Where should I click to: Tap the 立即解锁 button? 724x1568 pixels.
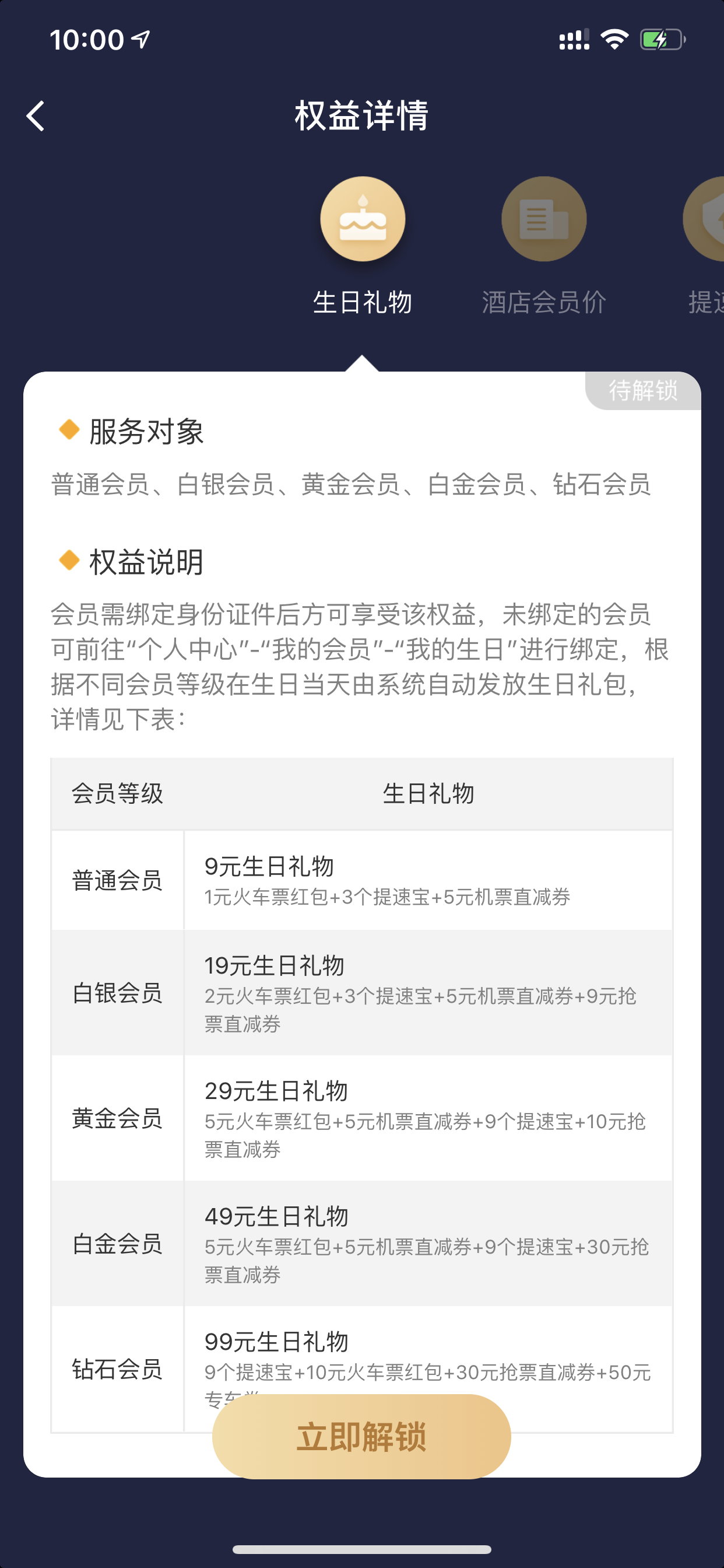tap(361, 1436)
